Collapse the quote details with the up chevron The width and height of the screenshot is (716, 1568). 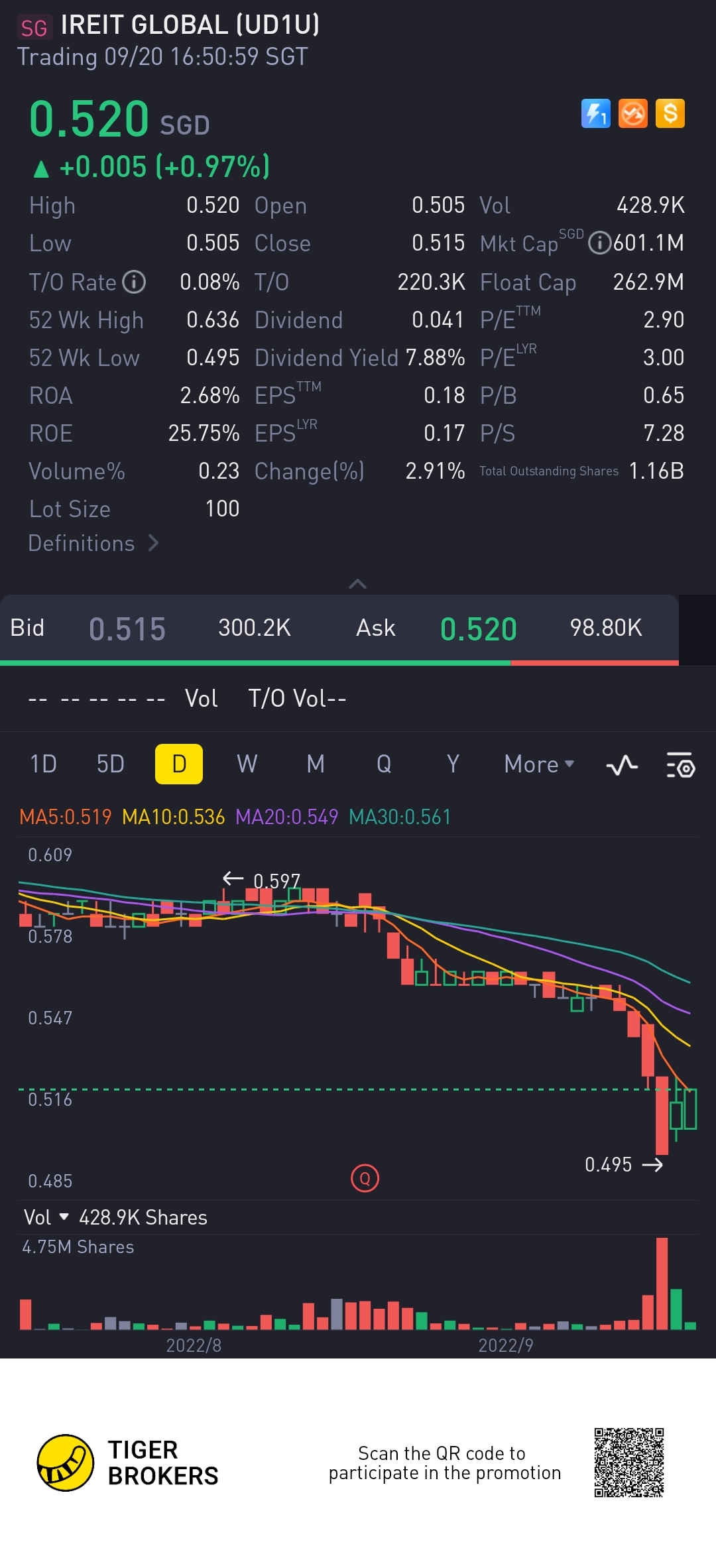pos(358,584)
